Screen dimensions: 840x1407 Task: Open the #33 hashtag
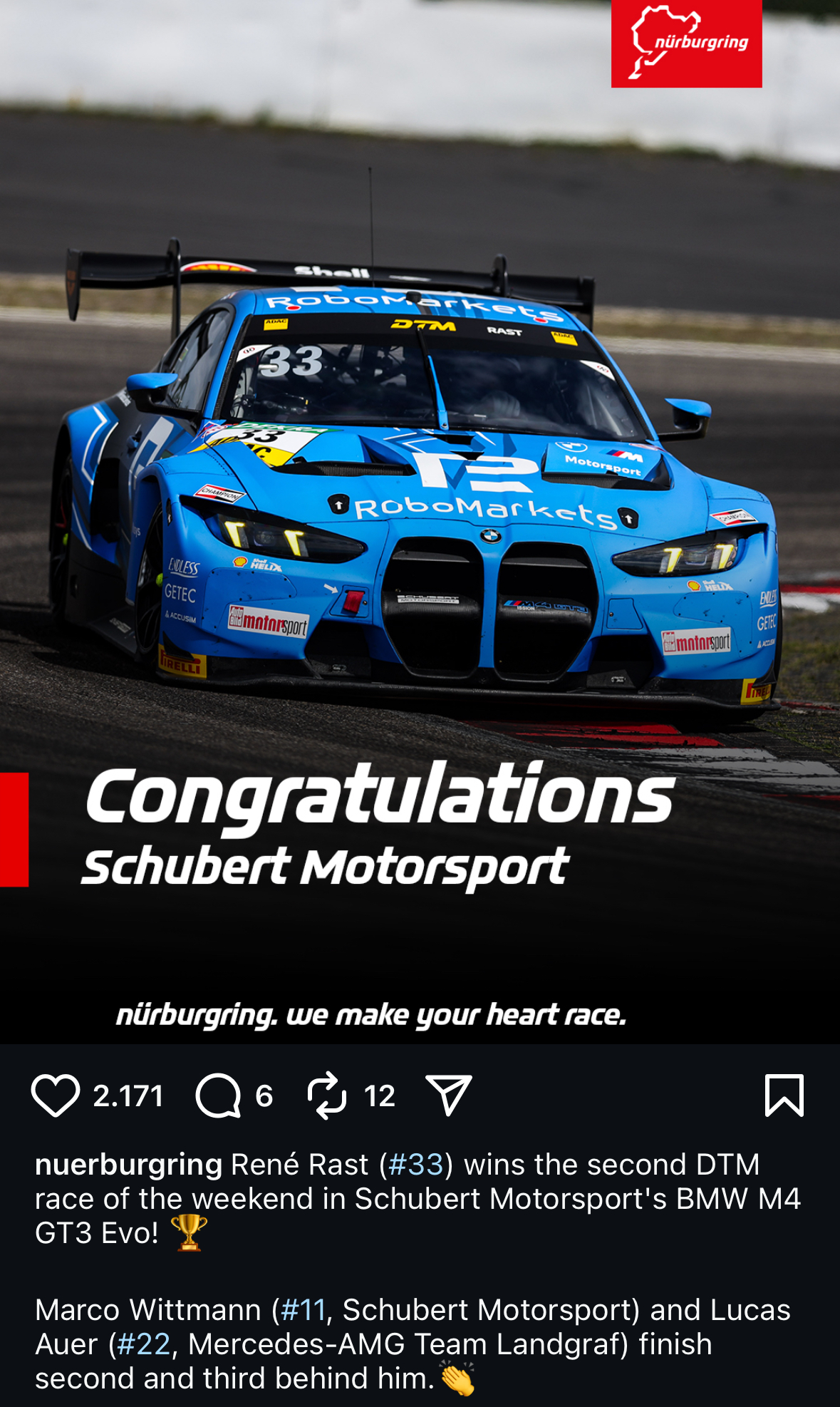[x=416, y=1165]
